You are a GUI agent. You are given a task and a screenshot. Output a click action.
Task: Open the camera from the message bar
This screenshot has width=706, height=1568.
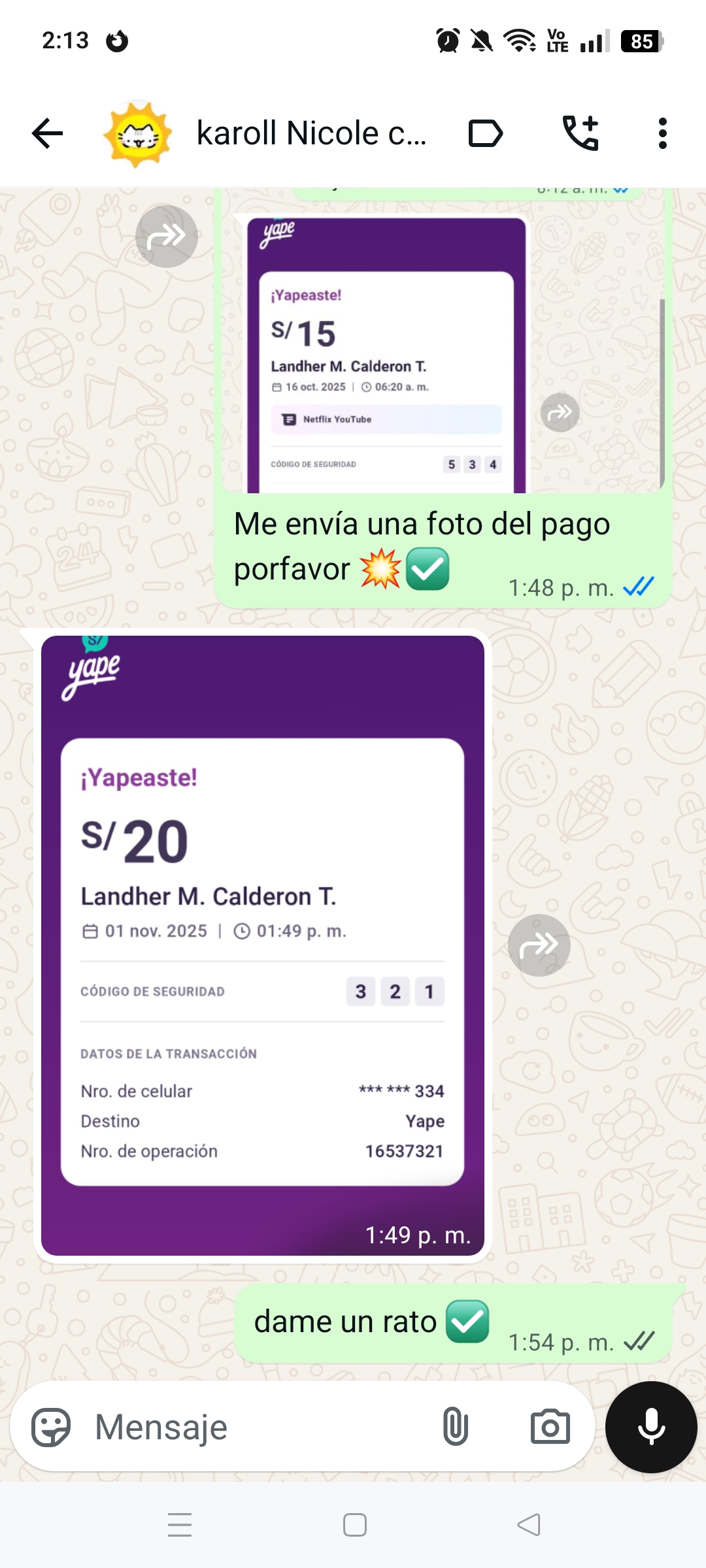point(551,1426)
